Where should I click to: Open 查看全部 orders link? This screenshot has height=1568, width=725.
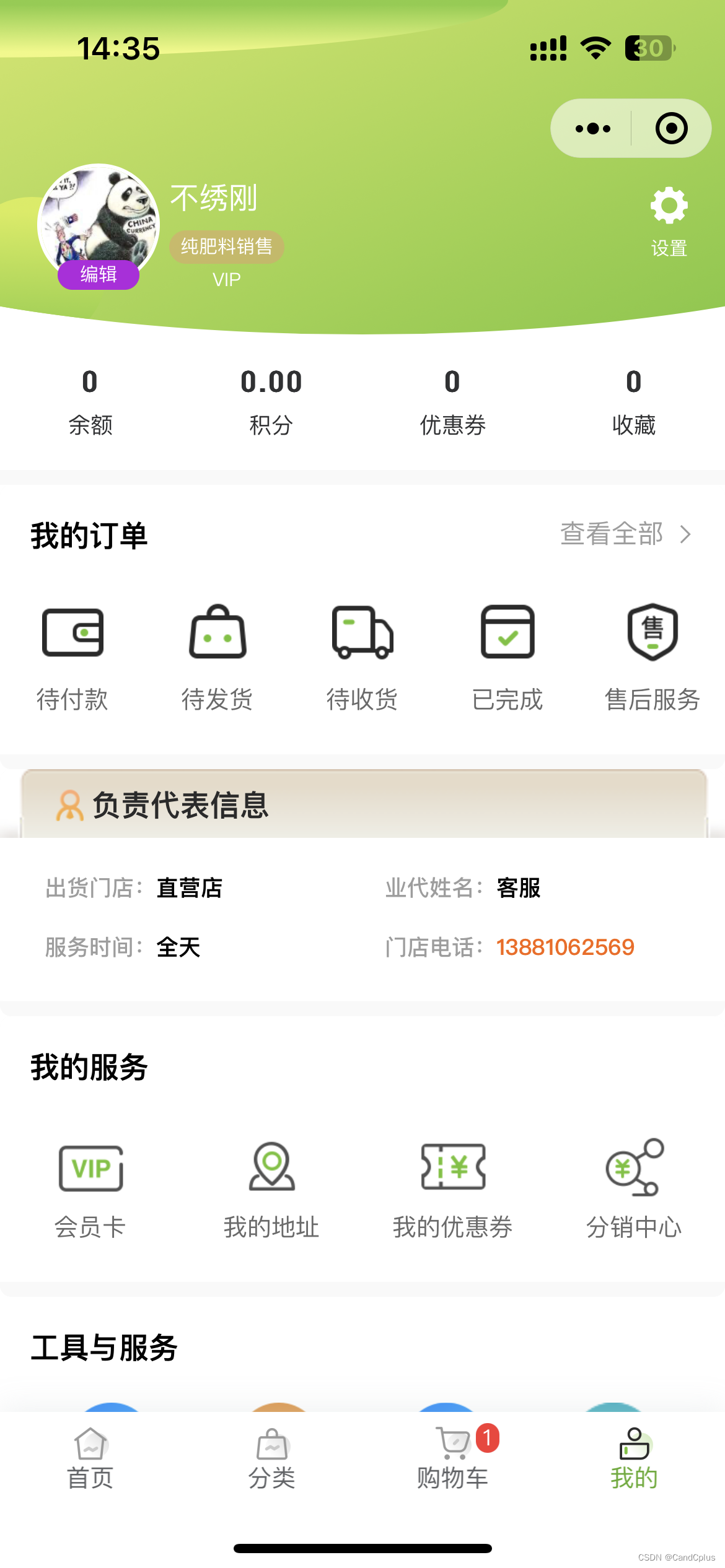(624, 534)
